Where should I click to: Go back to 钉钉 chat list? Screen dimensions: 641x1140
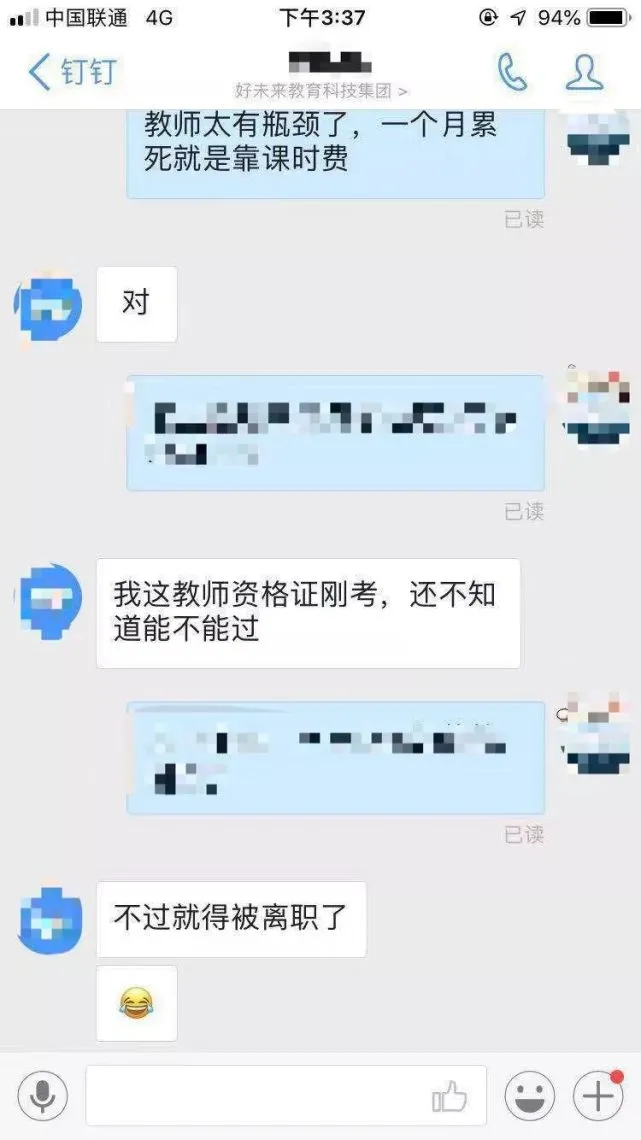(x=72, y=72)
